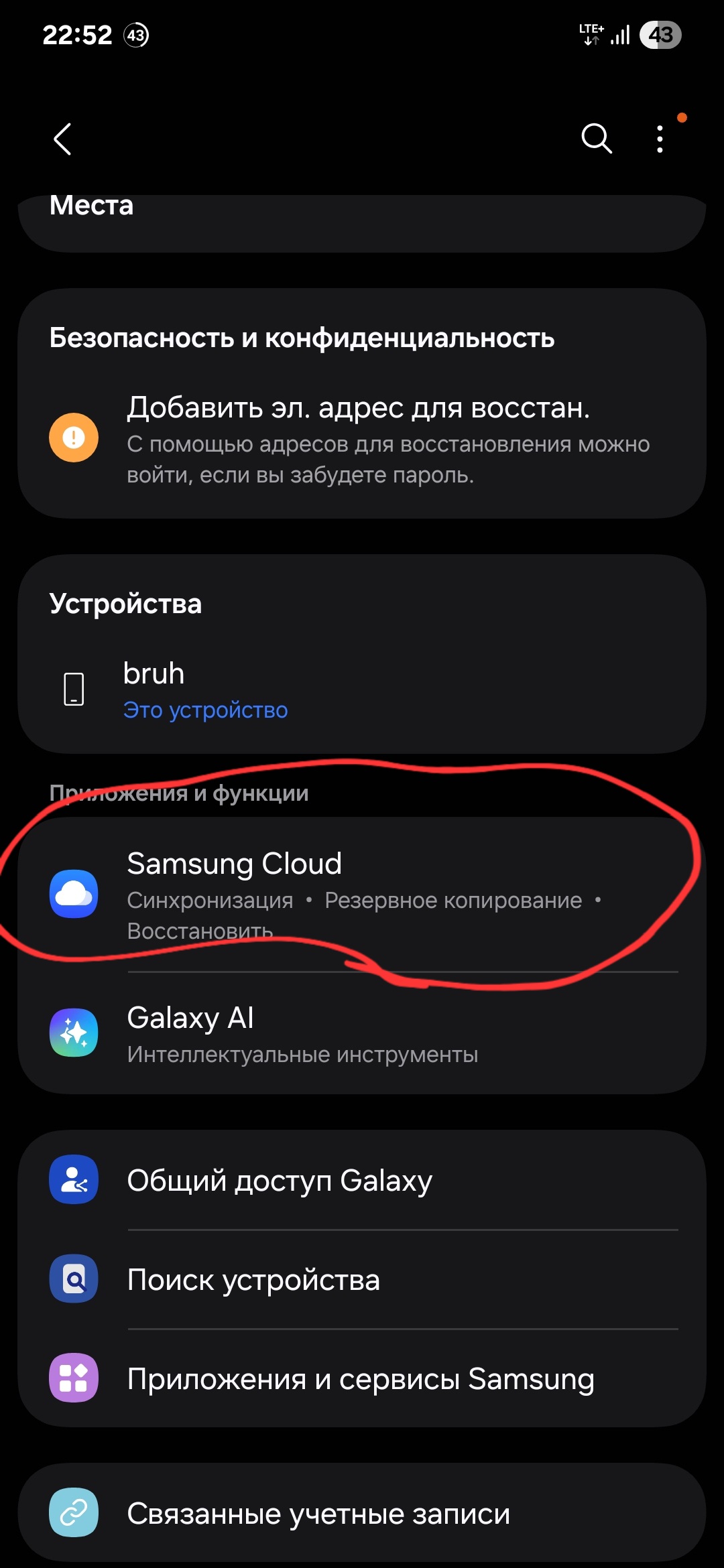Open Связанные учетные записи
This screenshot has width=724, height=1568.
(362, 1513)
